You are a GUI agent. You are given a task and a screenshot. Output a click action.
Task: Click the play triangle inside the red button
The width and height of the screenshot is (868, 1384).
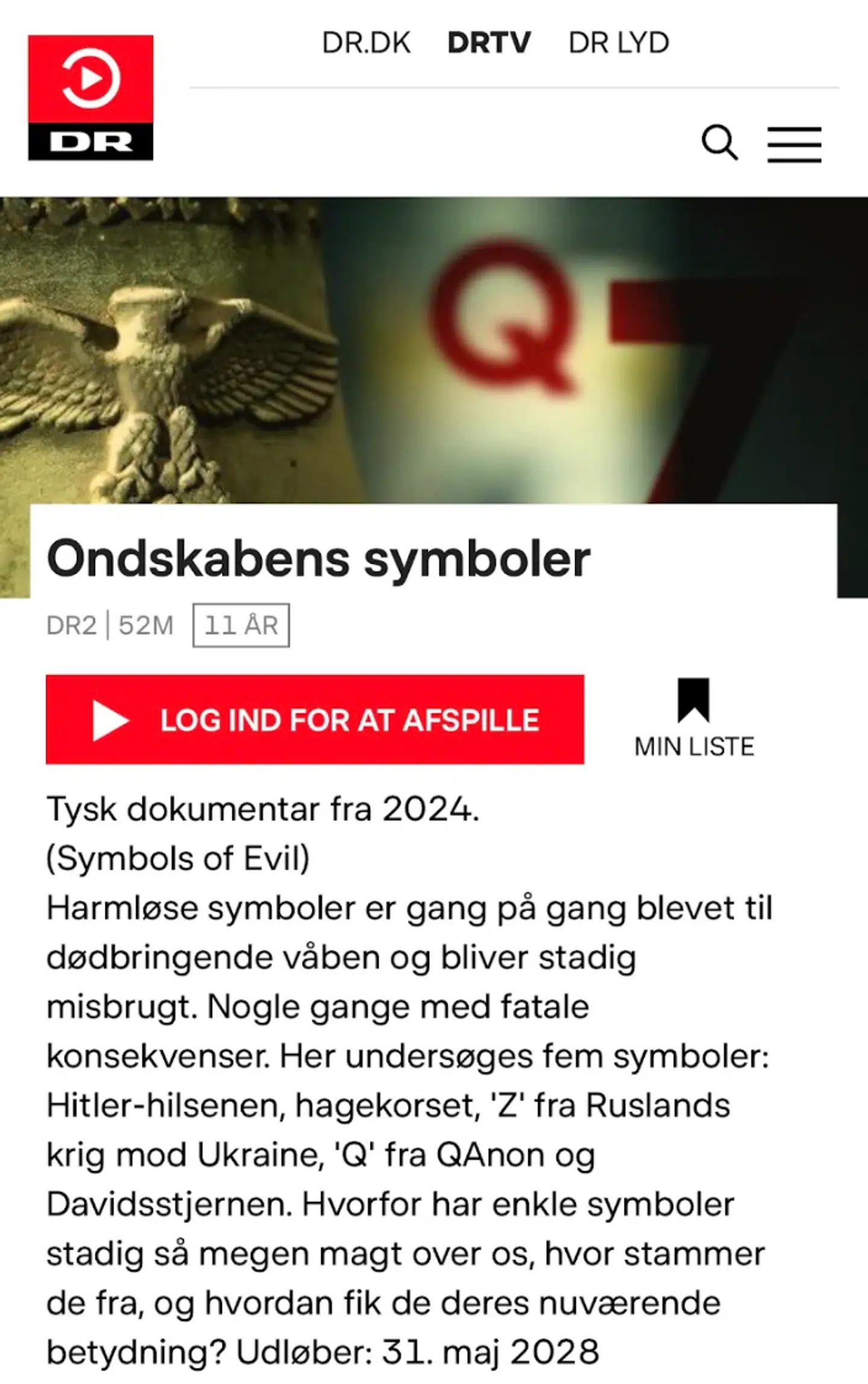[x=110, y=720]
